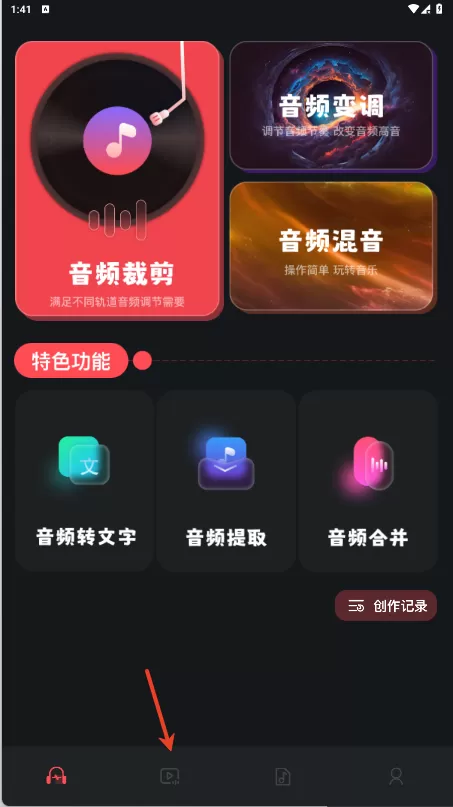
Task: Select the 音频转文字 feature
Action: click(x=84, y=481)
